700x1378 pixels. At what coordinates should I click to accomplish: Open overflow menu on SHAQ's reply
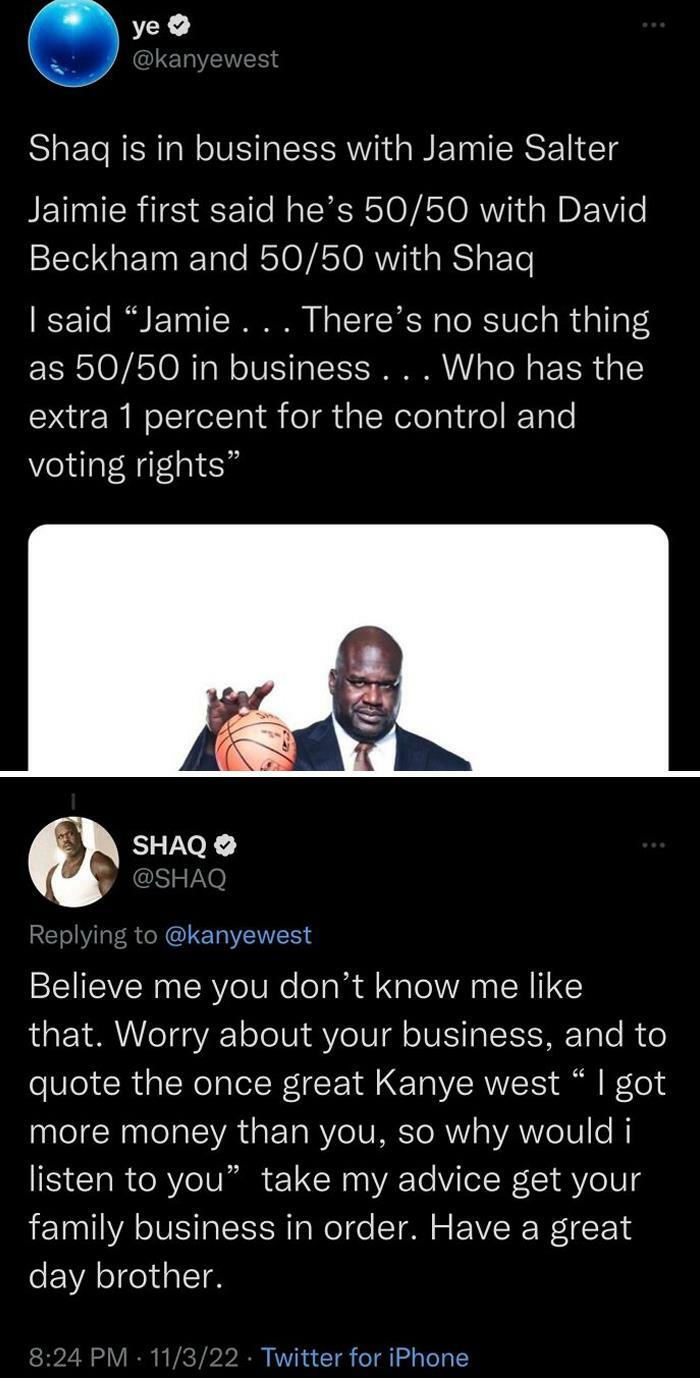[653, 846]
